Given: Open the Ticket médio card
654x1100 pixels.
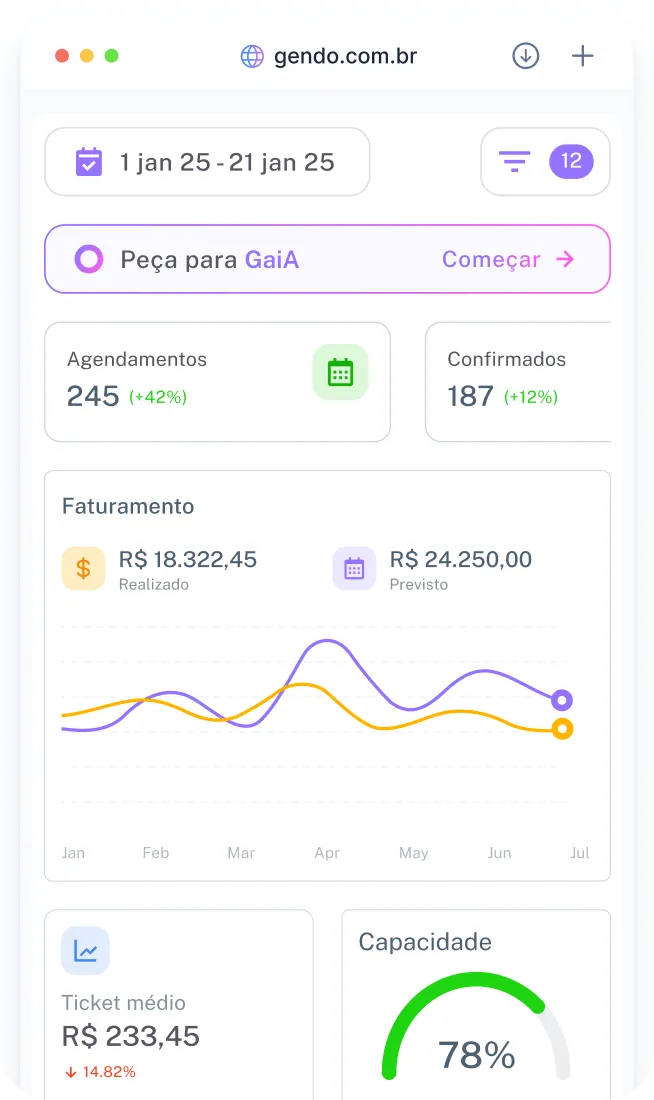Looking at the screenshot, I should click(178, 1000).
